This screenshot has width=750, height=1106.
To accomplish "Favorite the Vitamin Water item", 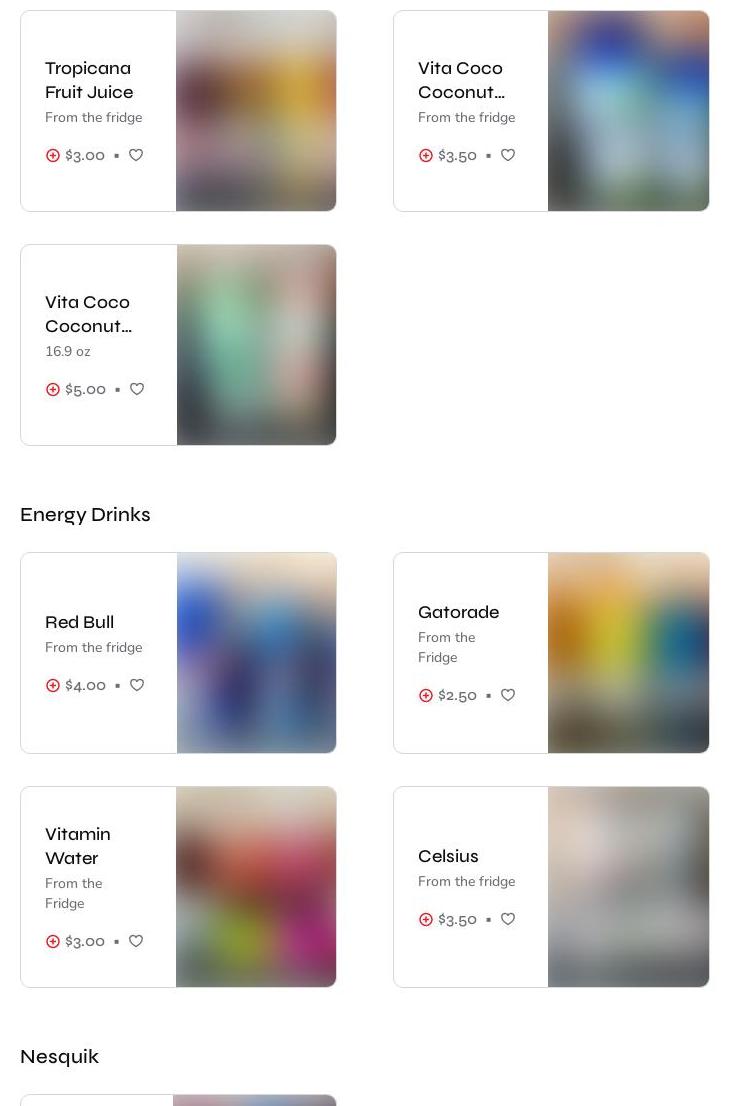I will tap(136, 941).
